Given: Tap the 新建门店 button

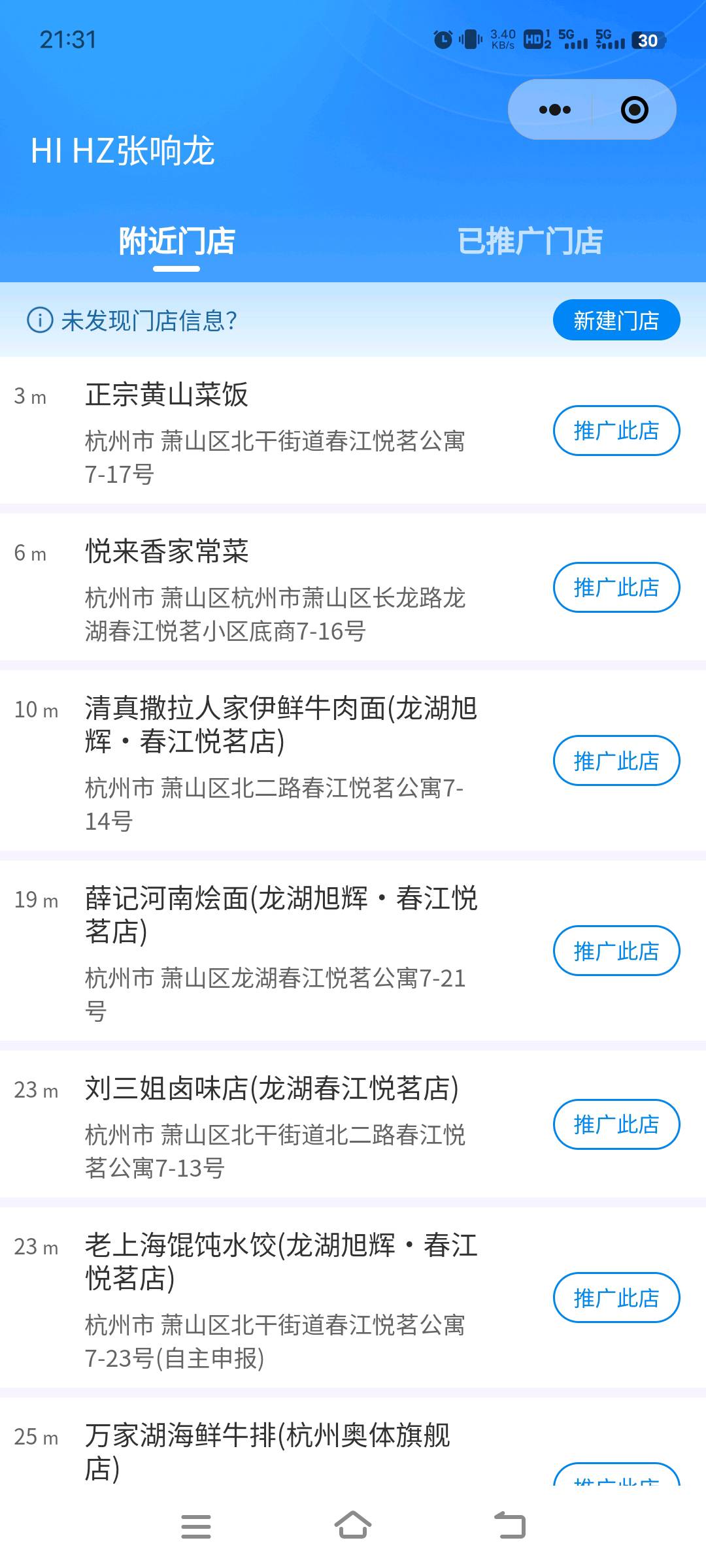Looking at the screenshot, I should (616, 320).
